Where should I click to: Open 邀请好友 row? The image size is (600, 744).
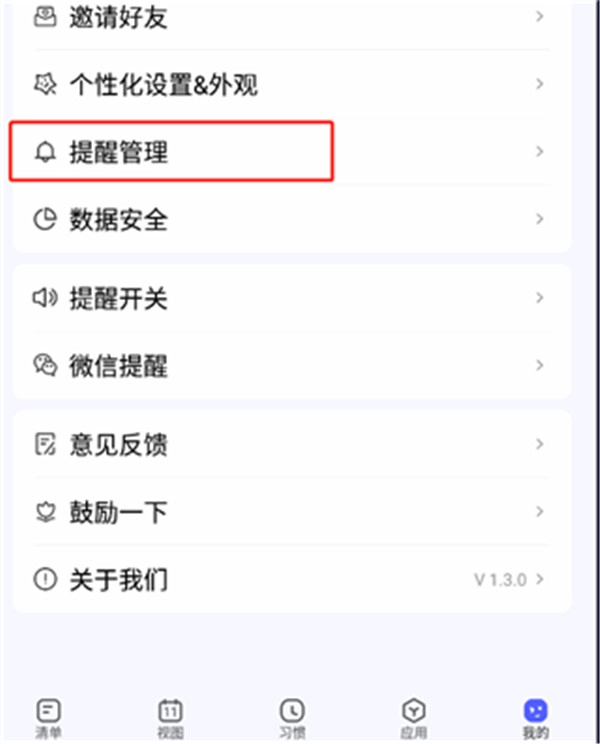[x=291, y=19]
